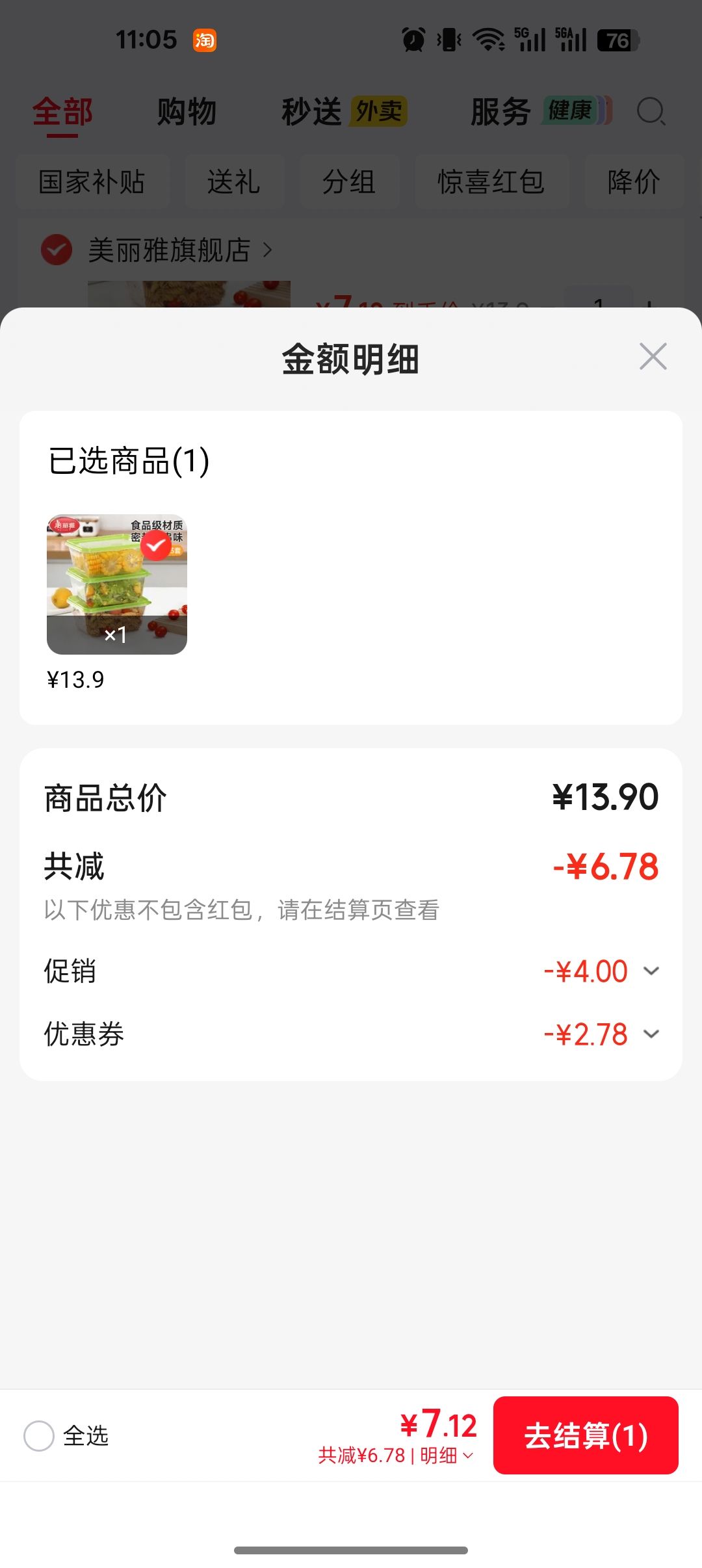The image size is (702, 1568).
Task: Expand the 促销 discount details
Action: click(x=651, y=971)
